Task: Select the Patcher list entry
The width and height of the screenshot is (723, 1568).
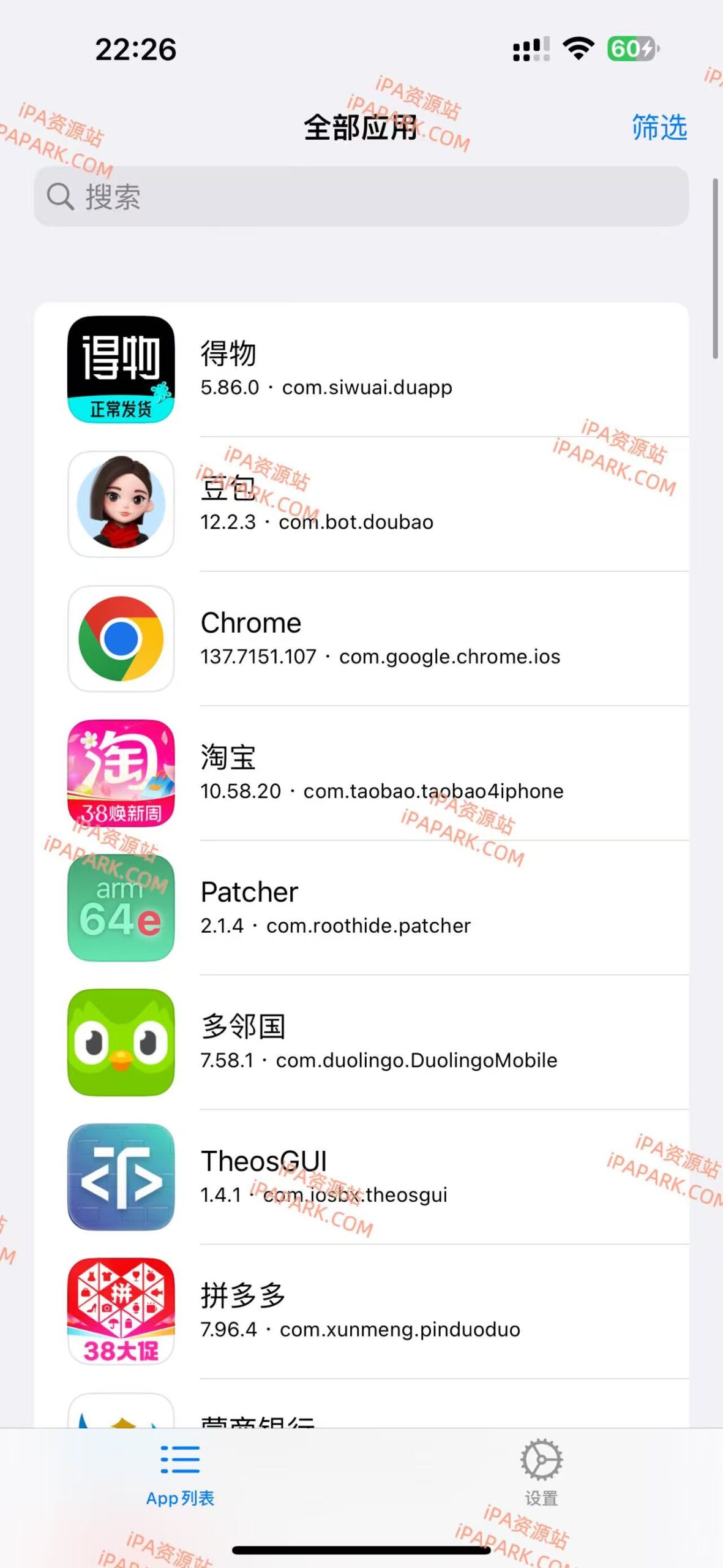Action: [x=380, y=908]
